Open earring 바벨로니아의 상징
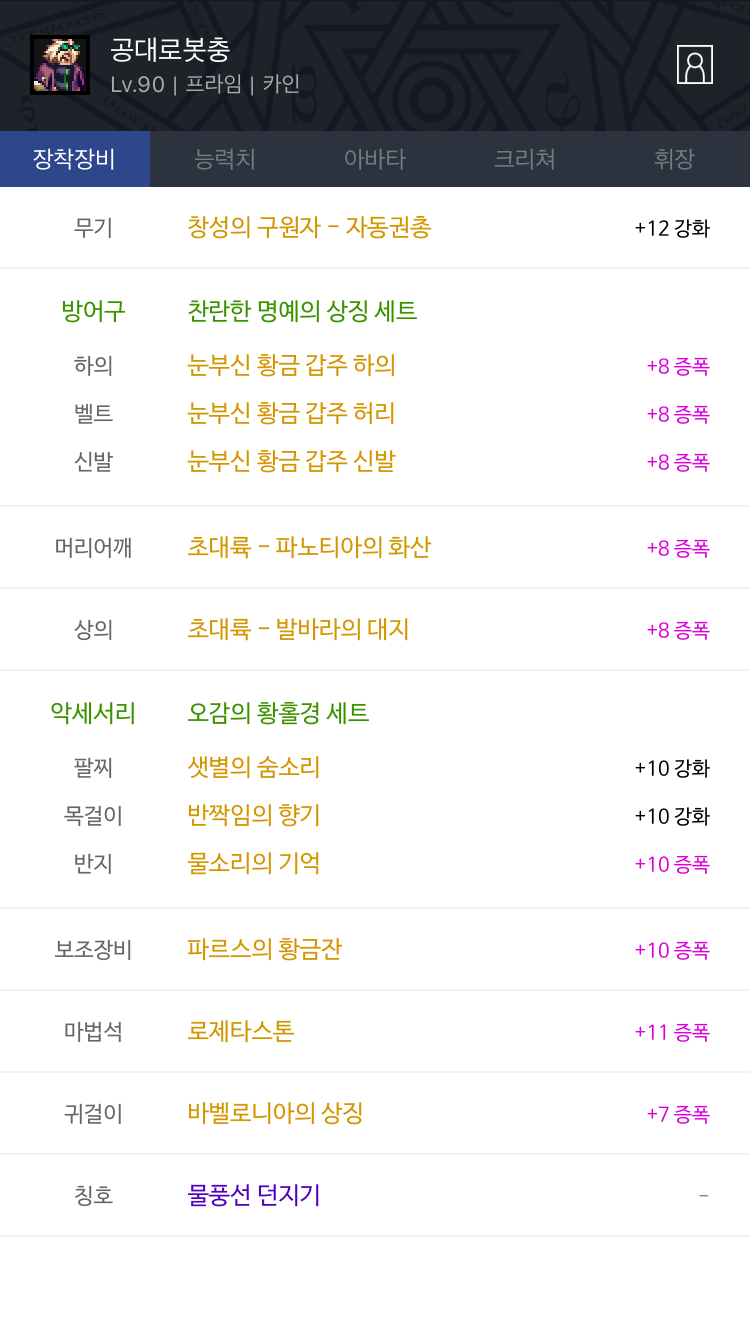750x1334 pixels. pyautogui.click(x=275, y=1114)
